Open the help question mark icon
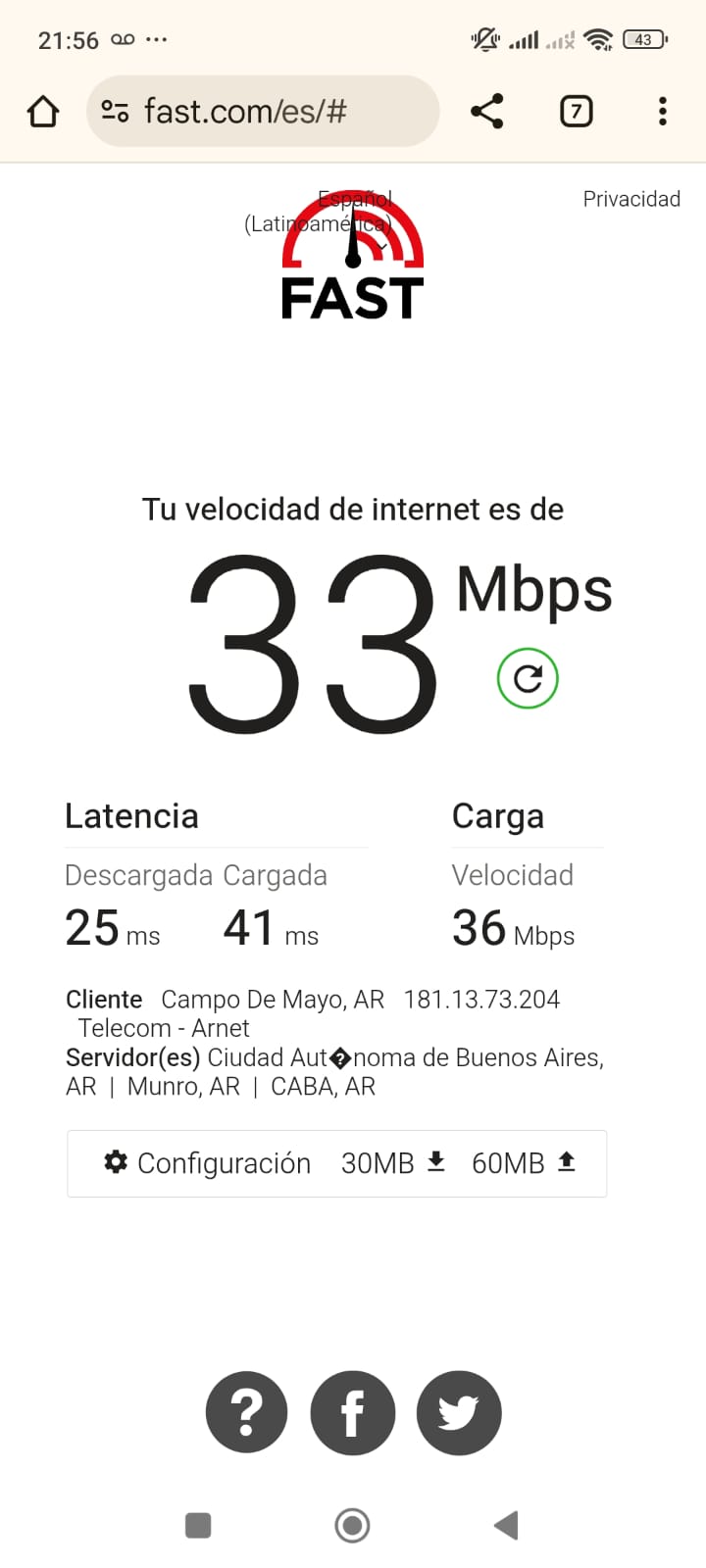 (247, 1412)
